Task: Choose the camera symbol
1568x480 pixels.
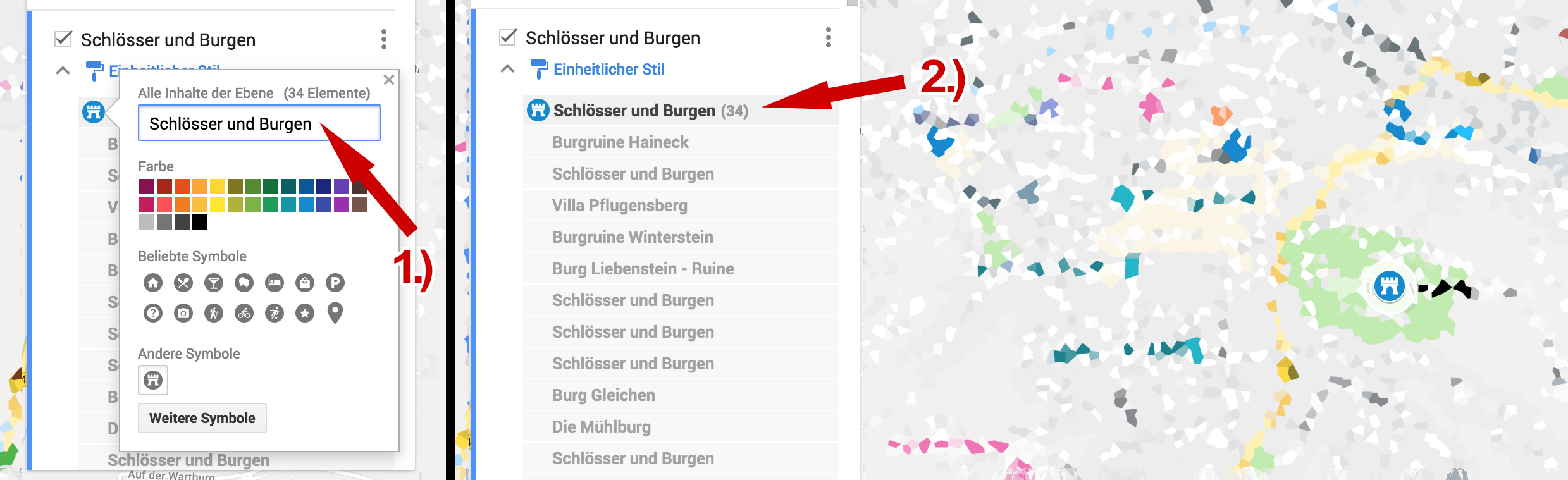Action: pyautogui.click(x=183, y=313)
